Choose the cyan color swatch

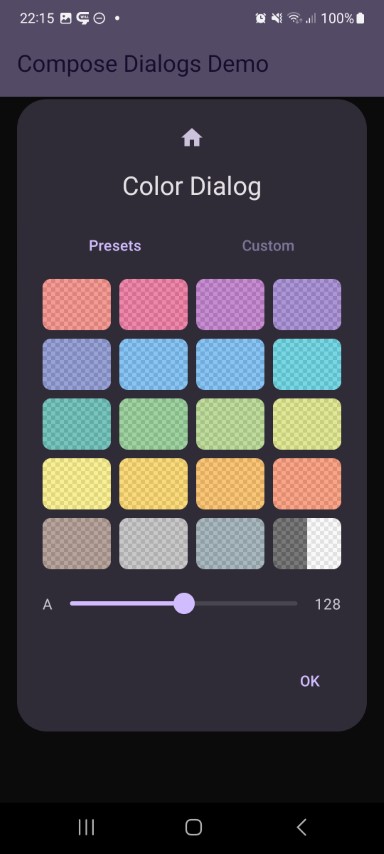tap(307, 364)
